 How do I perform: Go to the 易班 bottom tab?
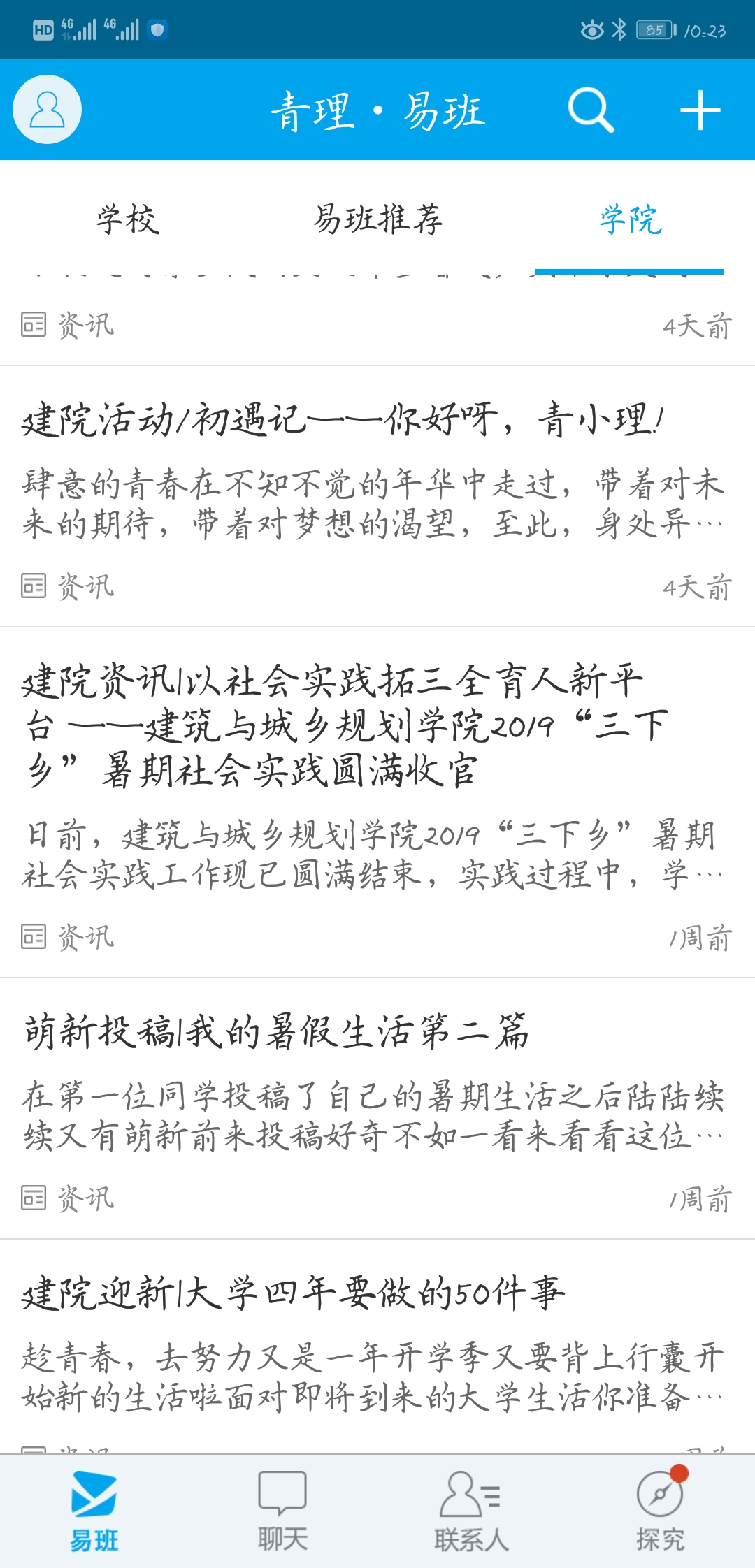tap(94, 1511)
